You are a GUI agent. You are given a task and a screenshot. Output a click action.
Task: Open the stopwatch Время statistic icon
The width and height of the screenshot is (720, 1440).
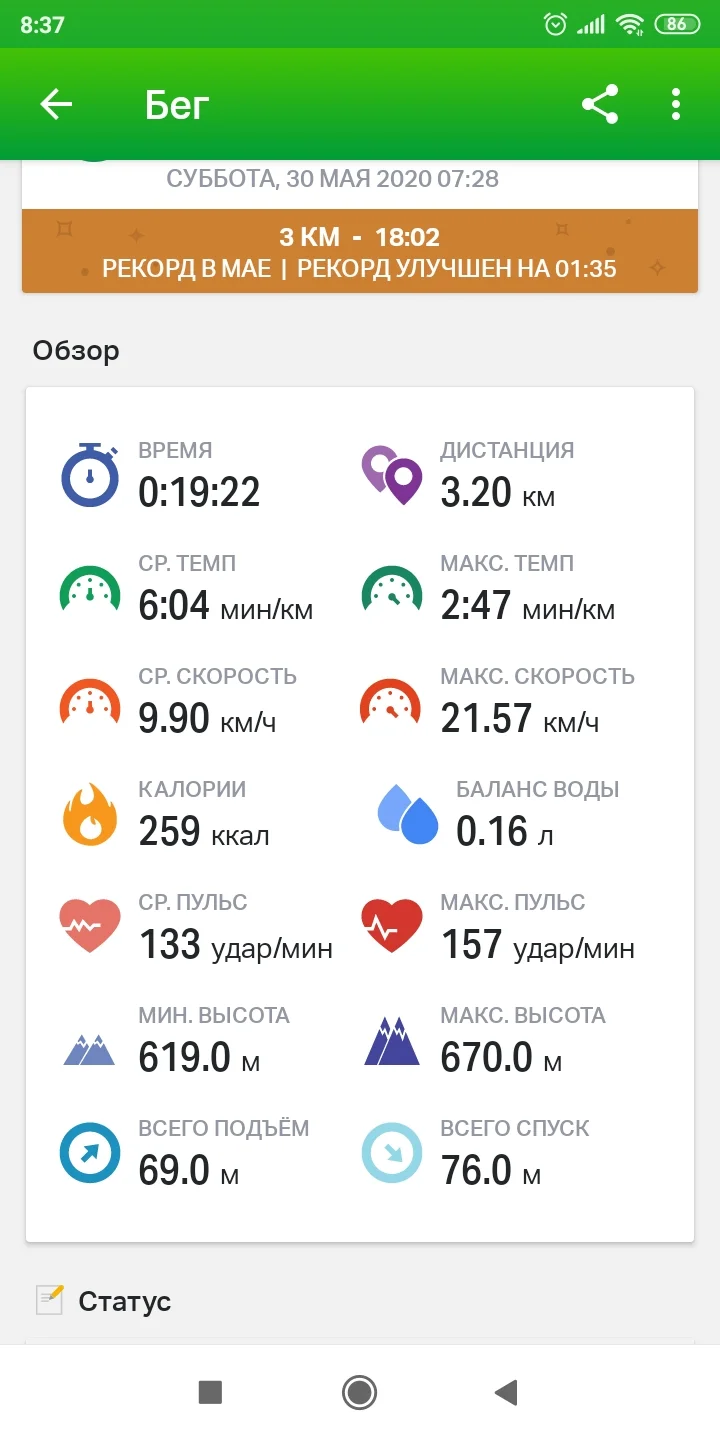tap(90, 473)
